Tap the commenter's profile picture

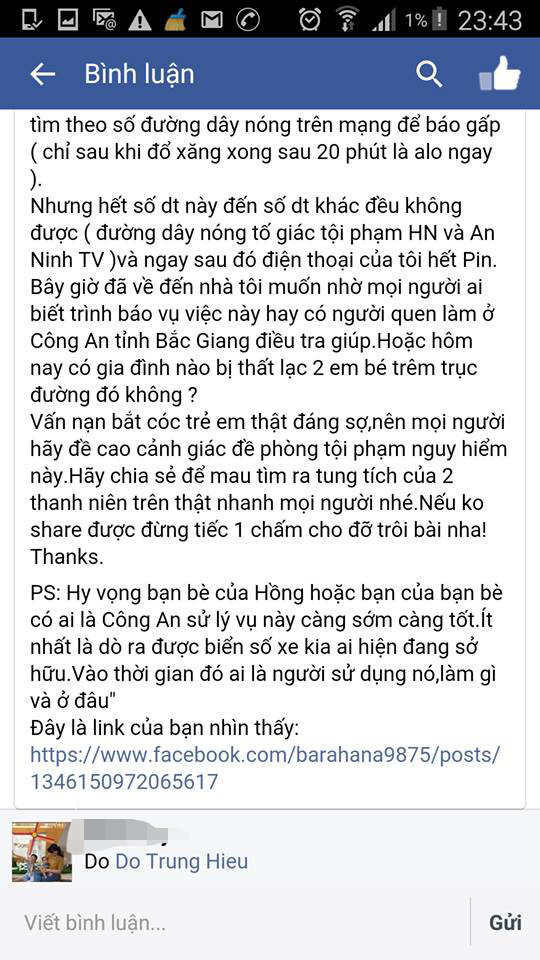[x=42, y=852]
